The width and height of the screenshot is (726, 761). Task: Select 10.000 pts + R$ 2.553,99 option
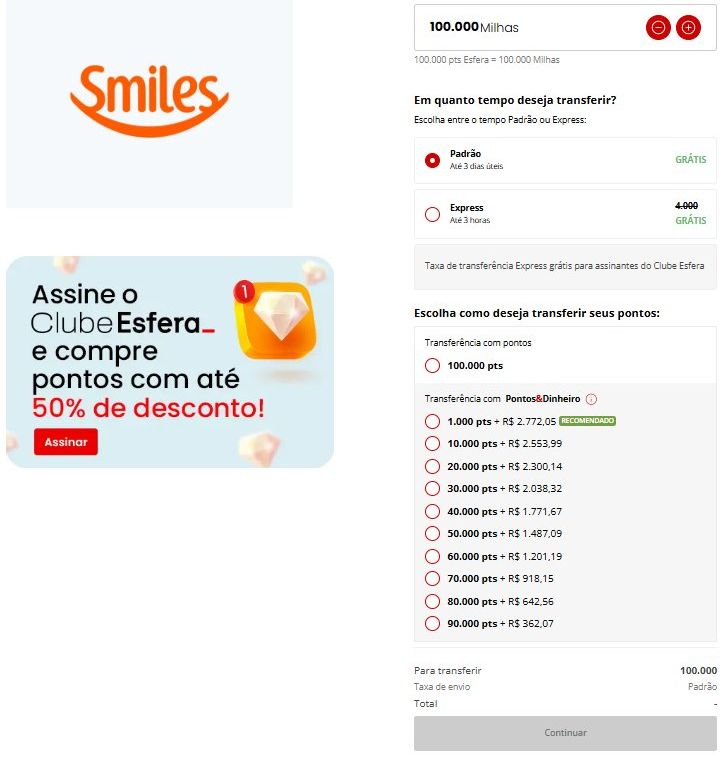(433, 444)
